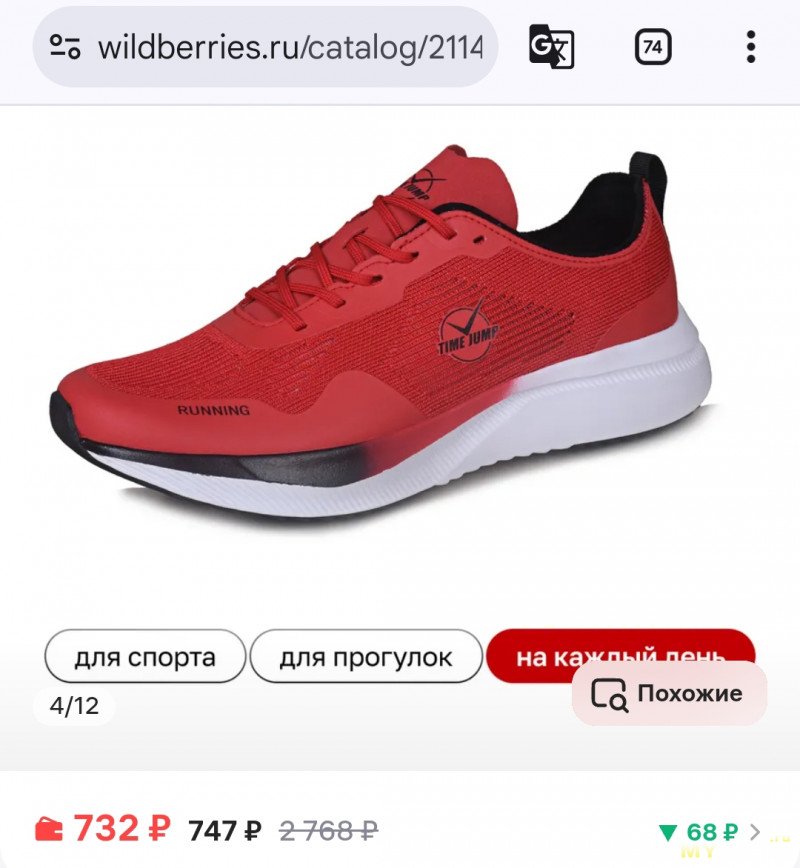Viewport: 800px width, 868px height.
Task: Open the browser's three-dot menu
Action: pos(750,47)
